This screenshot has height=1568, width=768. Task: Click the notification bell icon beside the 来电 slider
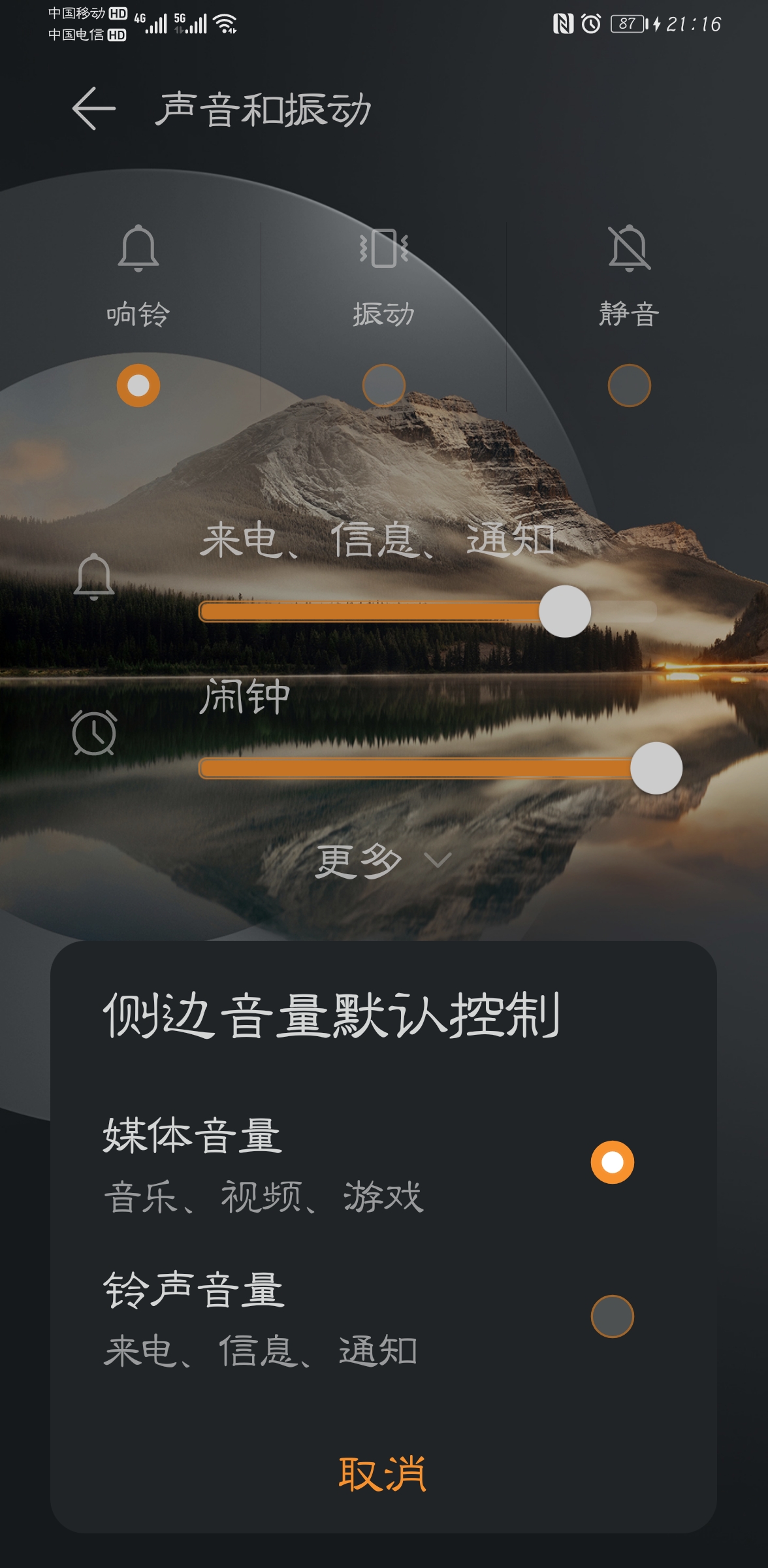coord(94,580)
